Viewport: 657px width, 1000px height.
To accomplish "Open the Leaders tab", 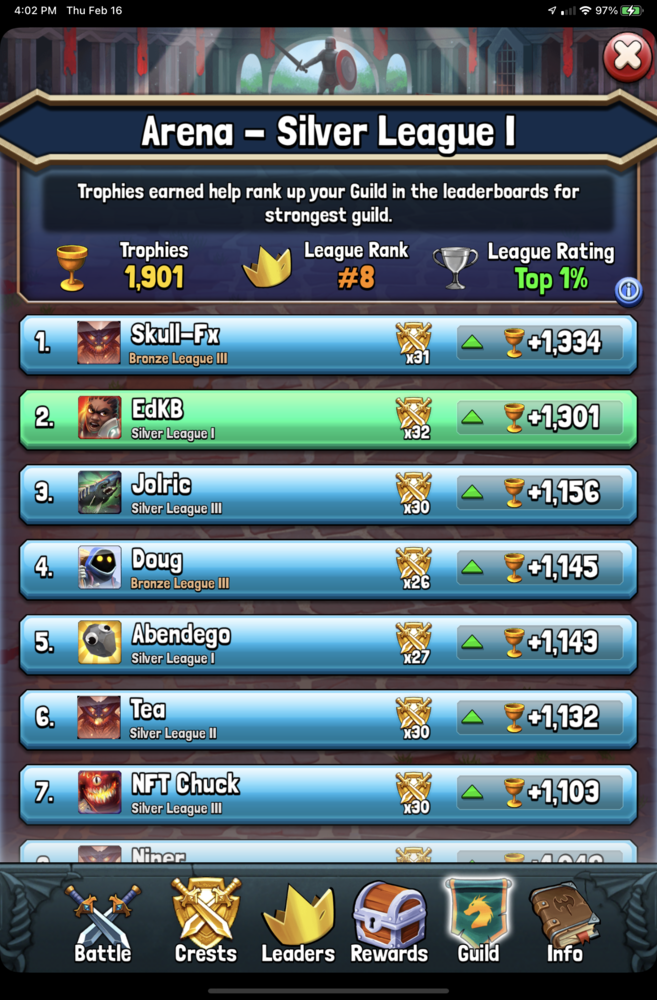I will (x=297, y=923).
